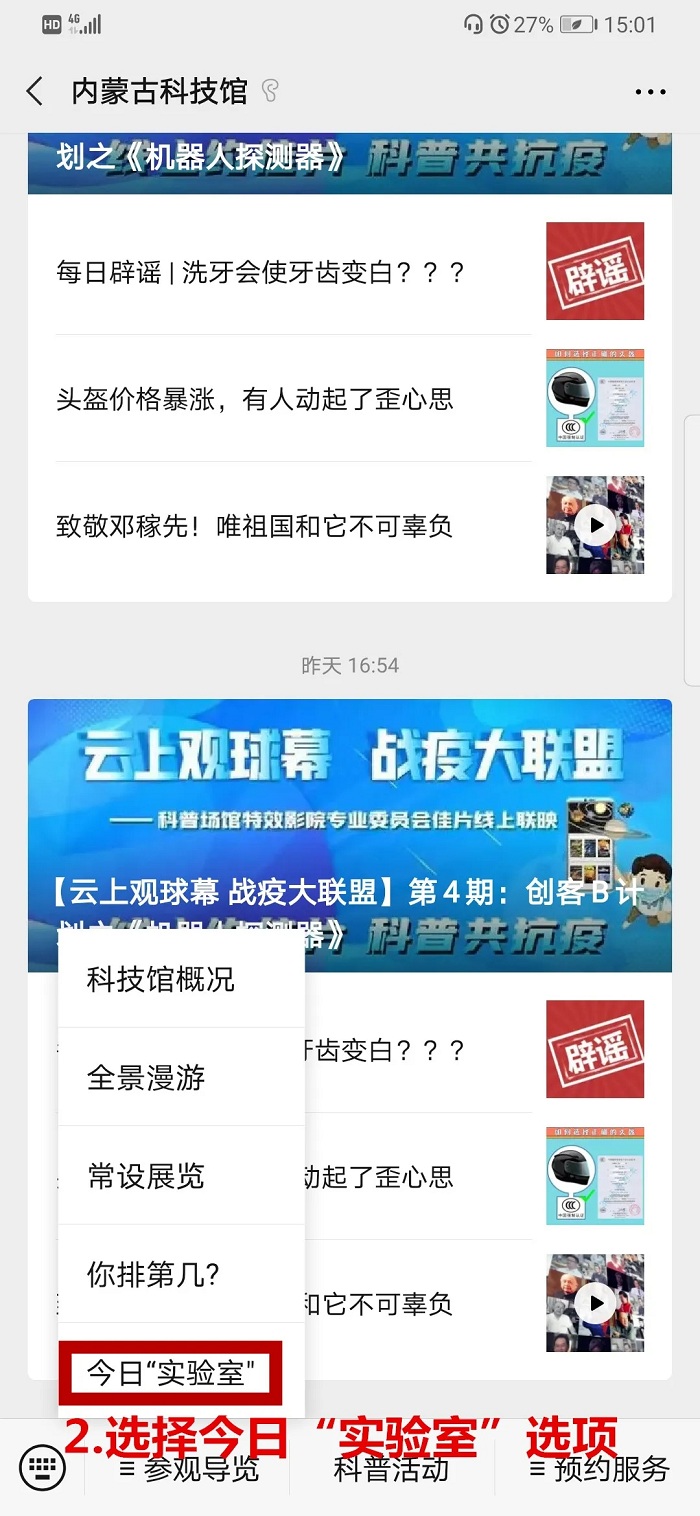Open the three-dot overflow menu
The width and height of the screenshot is (700, 1516).
[x=650, y=92]
